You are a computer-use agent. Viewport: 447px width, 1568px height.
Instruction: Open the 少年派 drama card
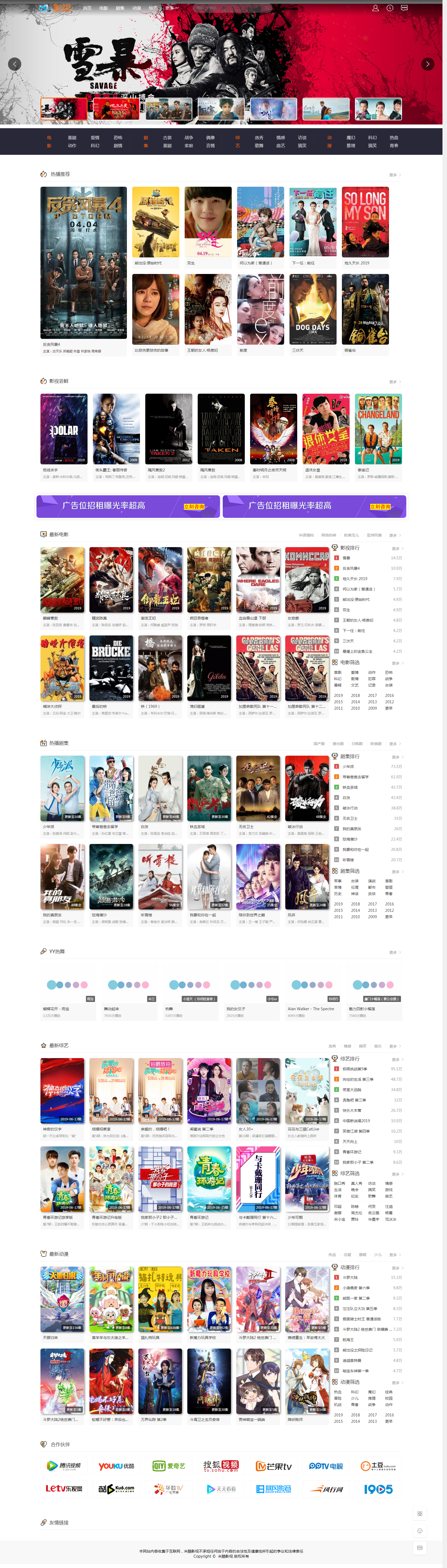[62, 788]
